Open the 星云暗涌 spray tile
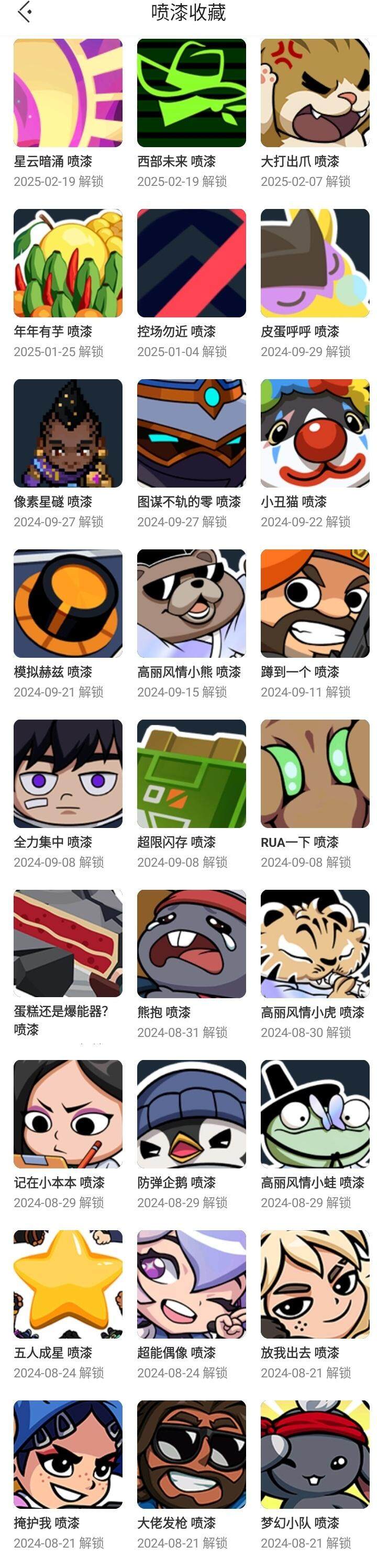 pyautogui.click(x=68, y=93)
